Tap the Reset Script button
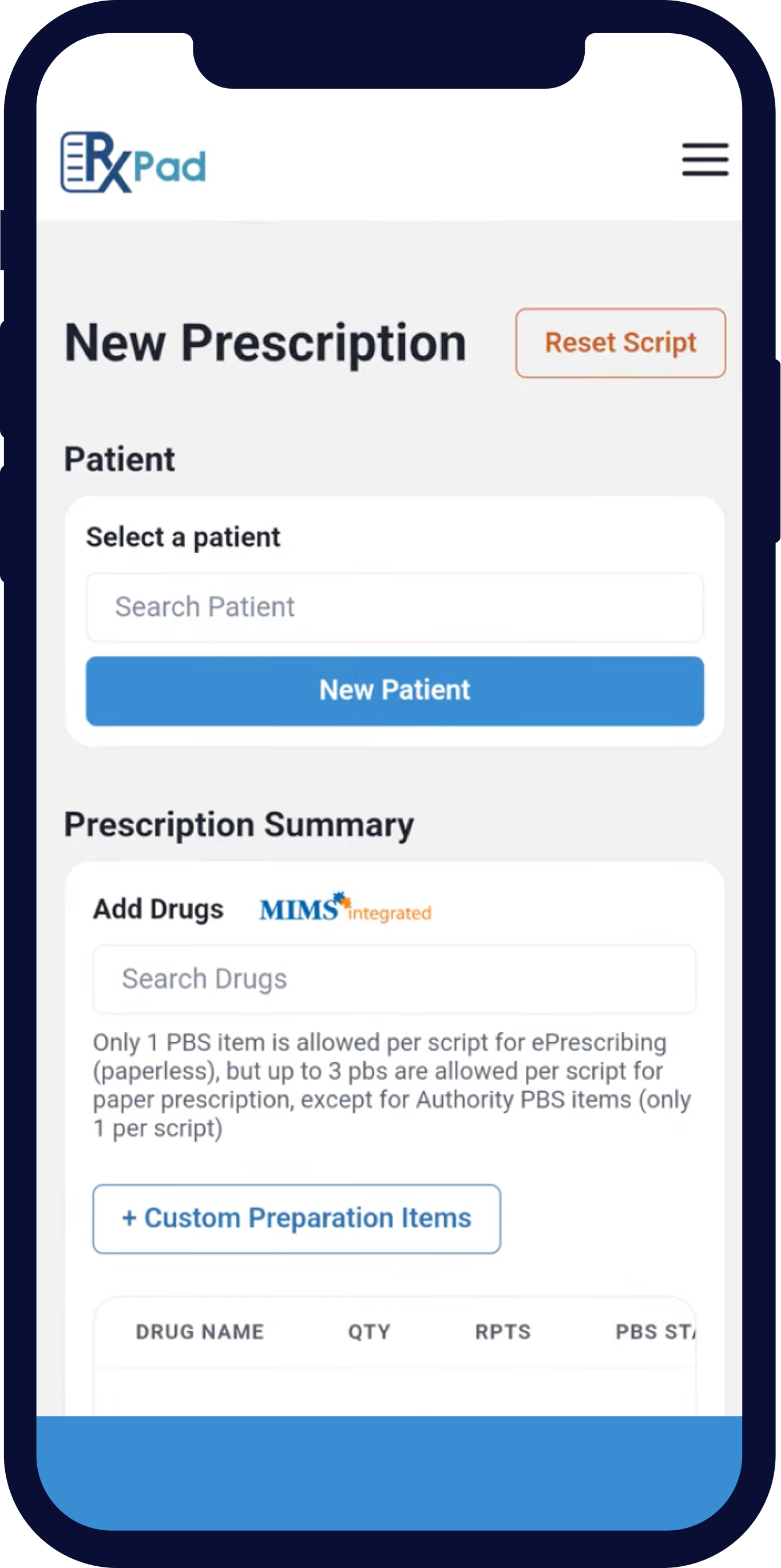Viewport: 781px width, 1568px height. (x=620, y=343)
